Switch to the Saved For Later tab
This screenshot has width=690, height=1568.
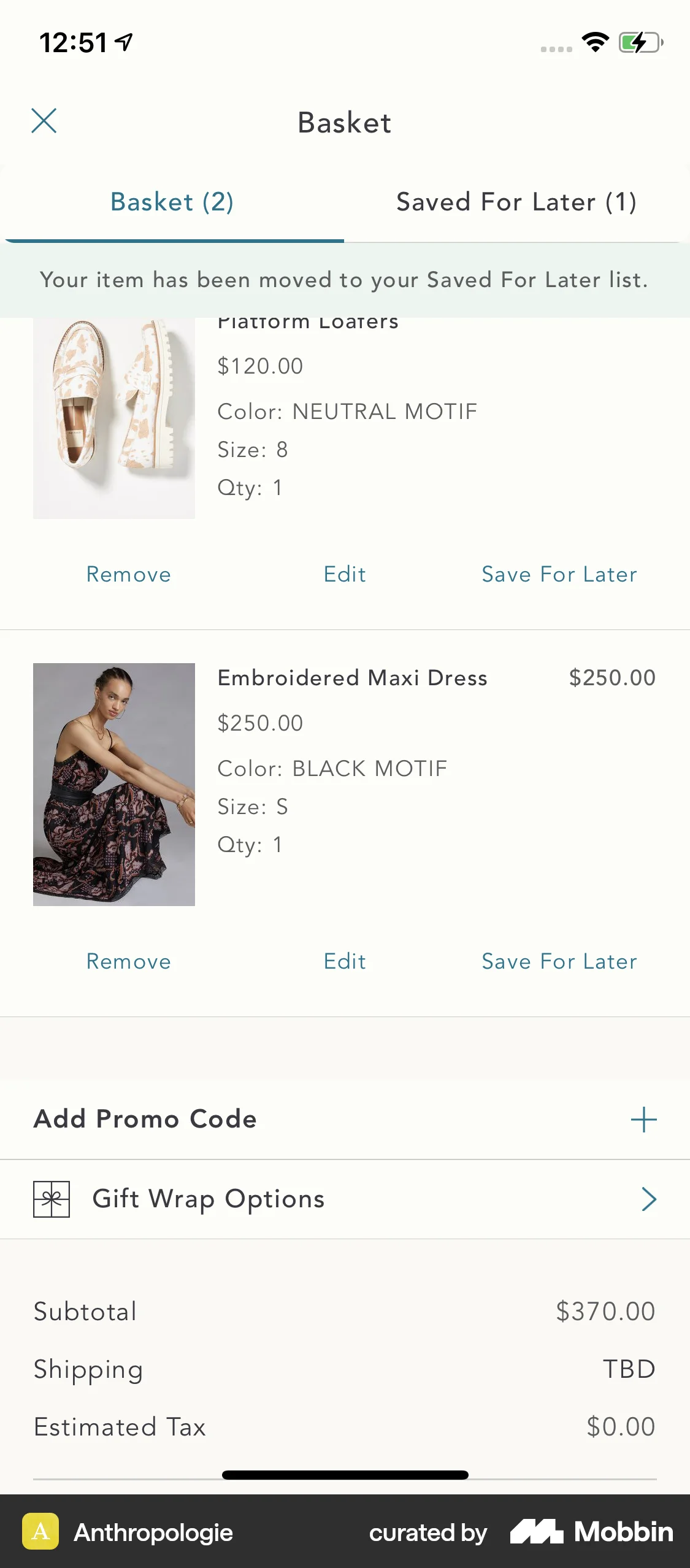(516, 202)
